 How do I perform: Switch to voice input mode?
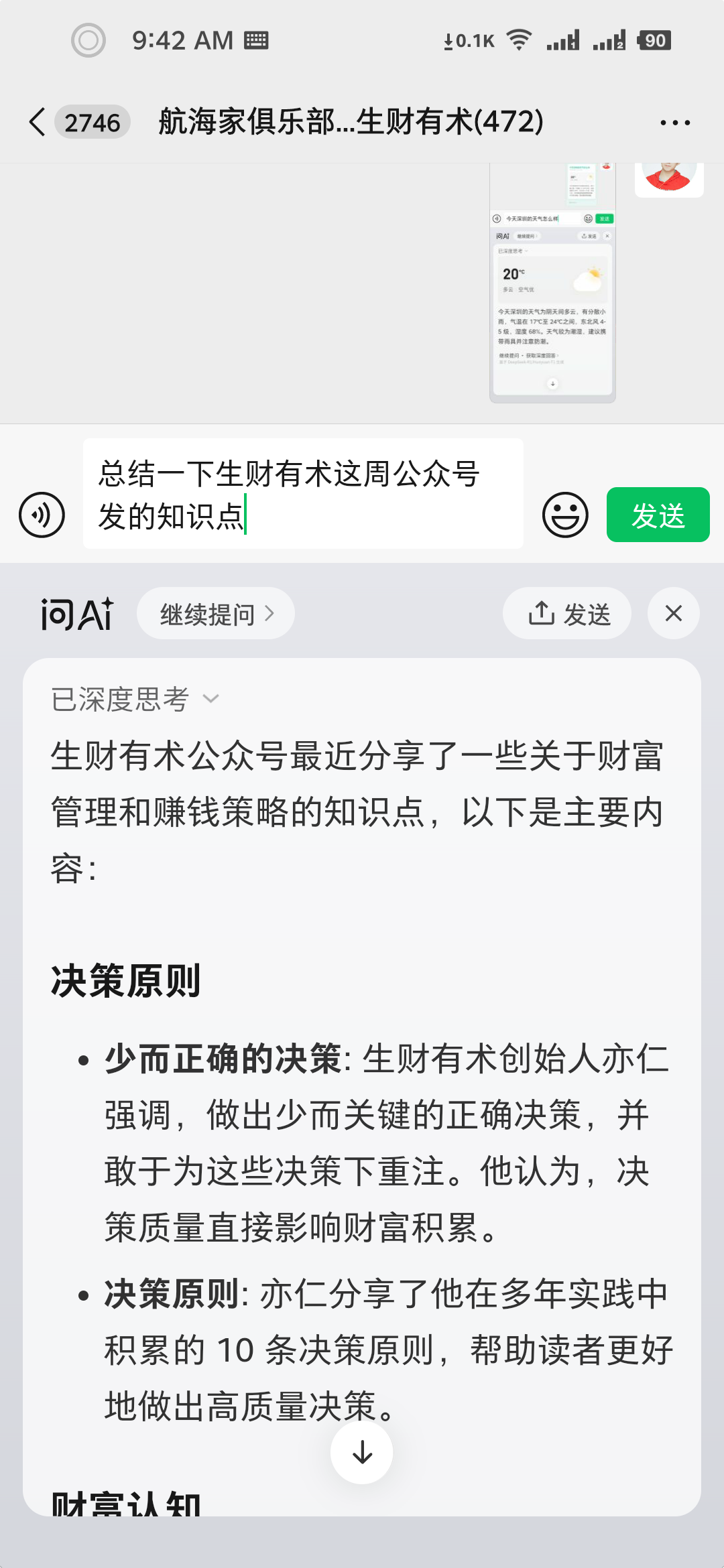point(42,515)
